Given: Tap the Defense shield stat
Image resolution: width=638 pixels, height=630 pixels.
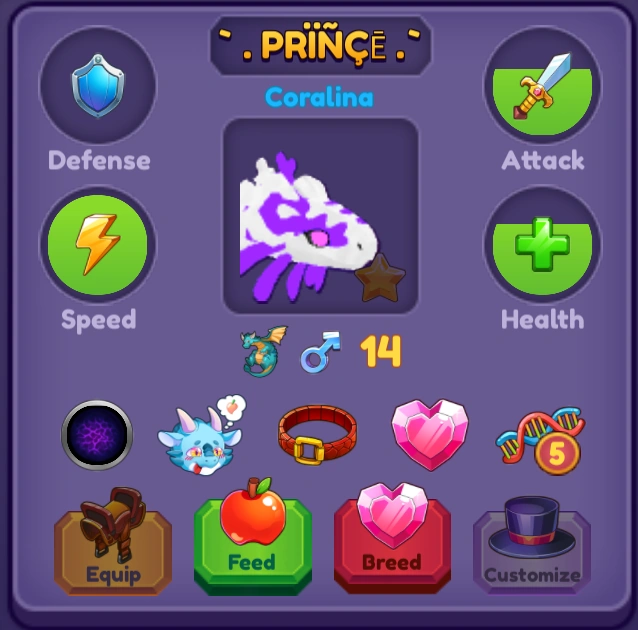Looking at the screenshot, I should [x=97, y=87].
